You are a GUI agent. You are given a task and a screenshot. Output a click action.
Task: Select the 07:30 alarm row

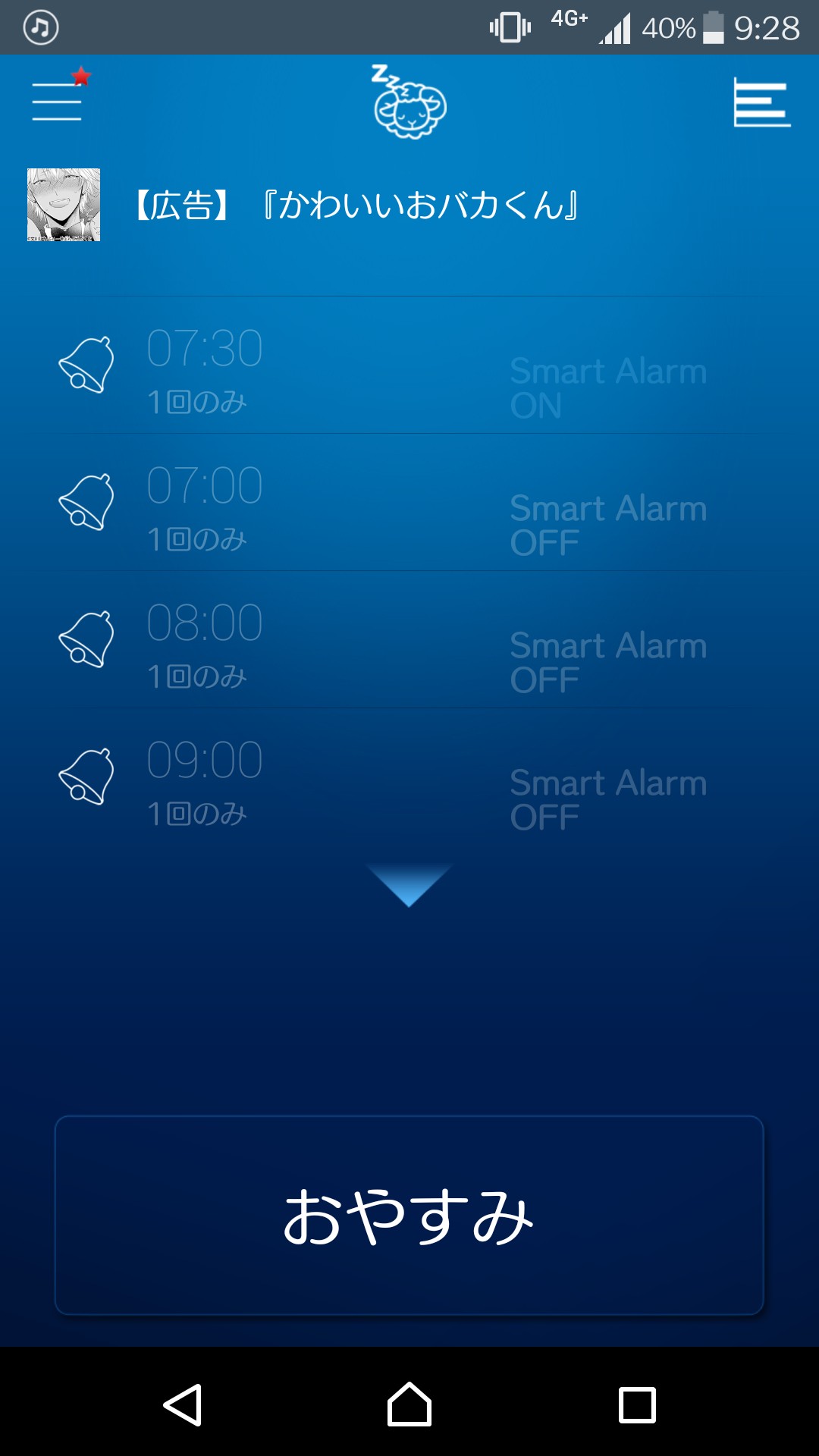point(409,366)
